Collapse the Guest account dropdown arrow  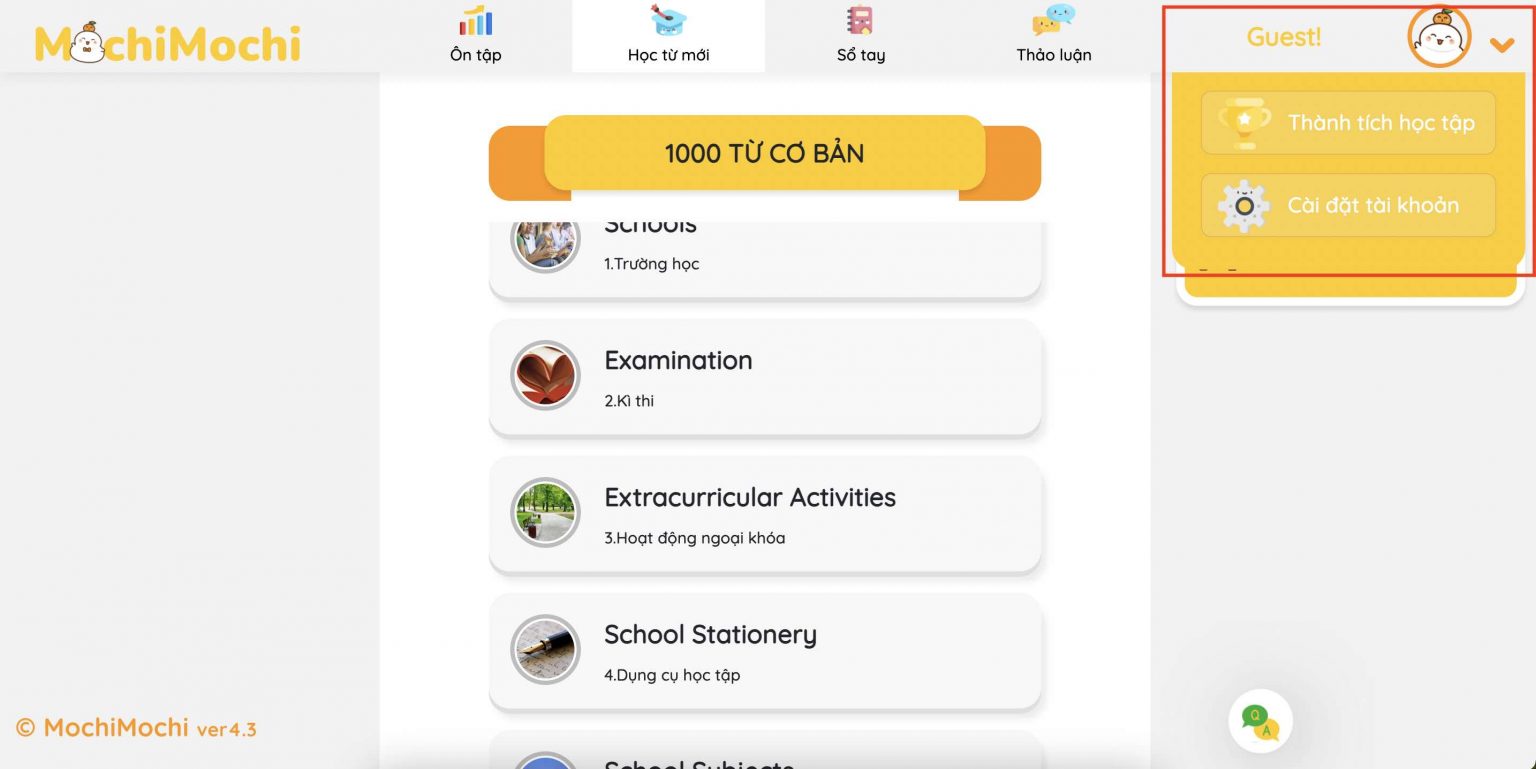point(1501,44)
